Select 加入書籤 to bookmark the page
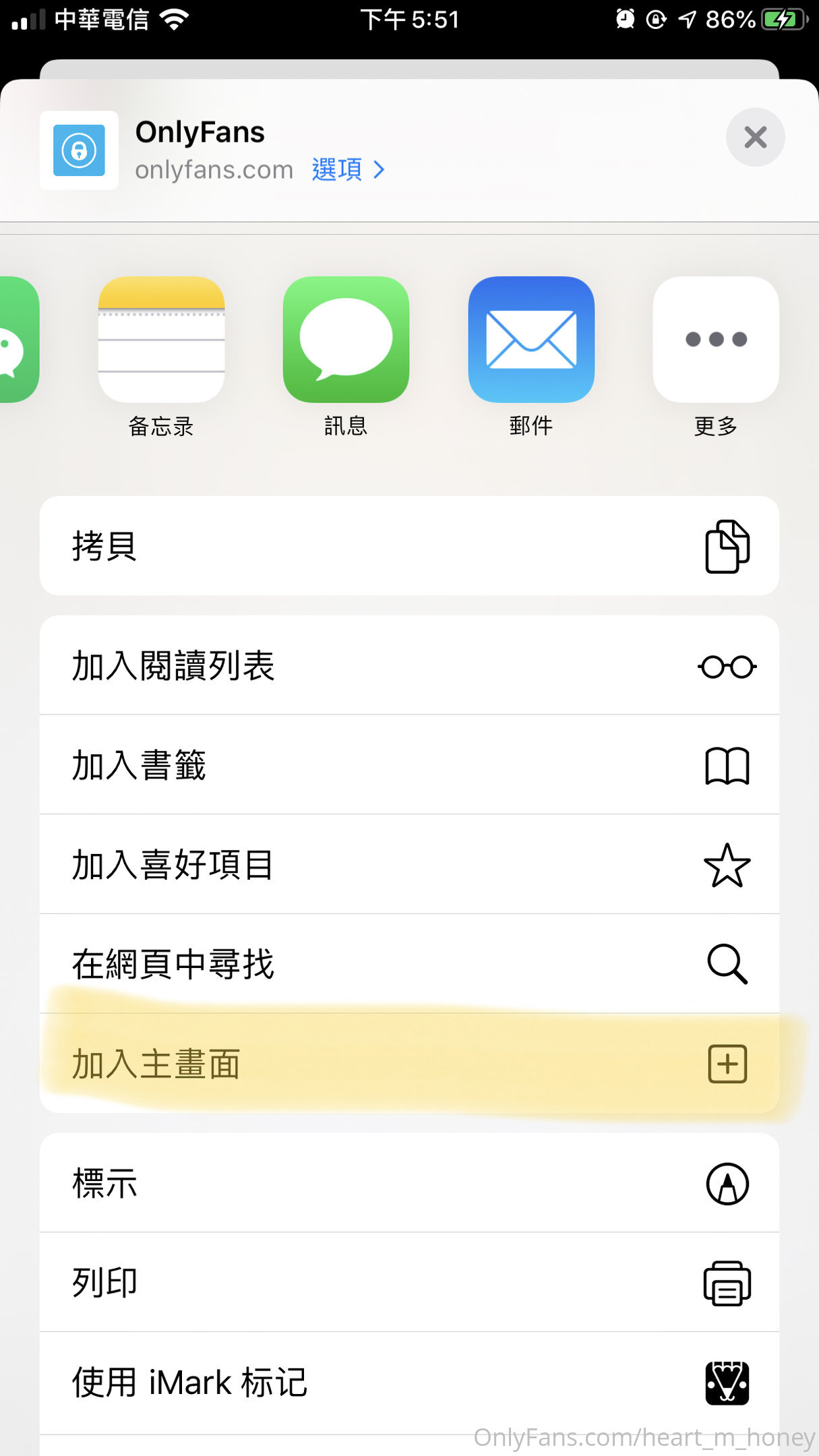Screen dimensions: 819x1456 409,765
